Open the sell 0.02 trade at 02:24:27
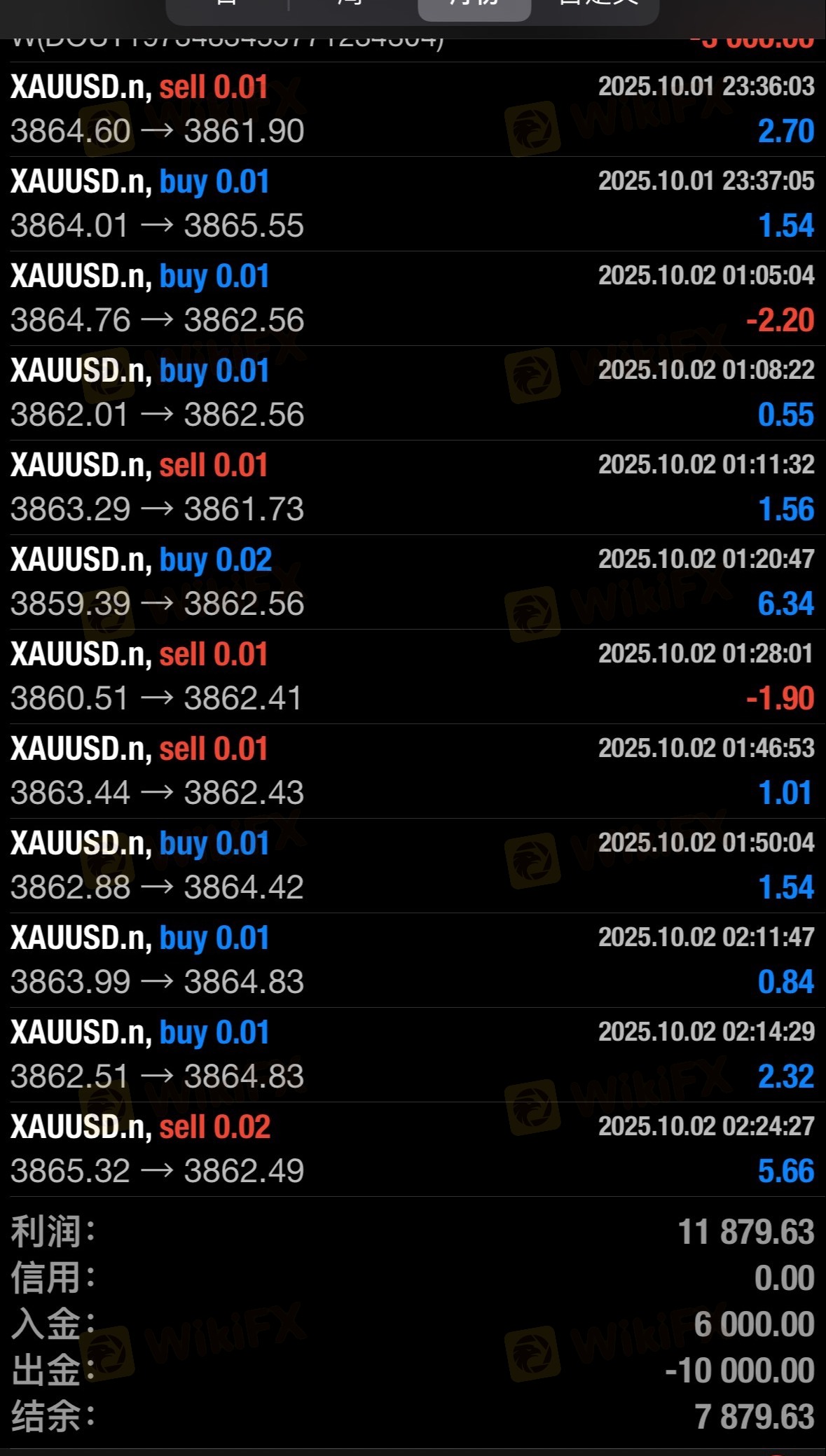The height and width of the screenshot is (1456, 826). pos(413,1149)
